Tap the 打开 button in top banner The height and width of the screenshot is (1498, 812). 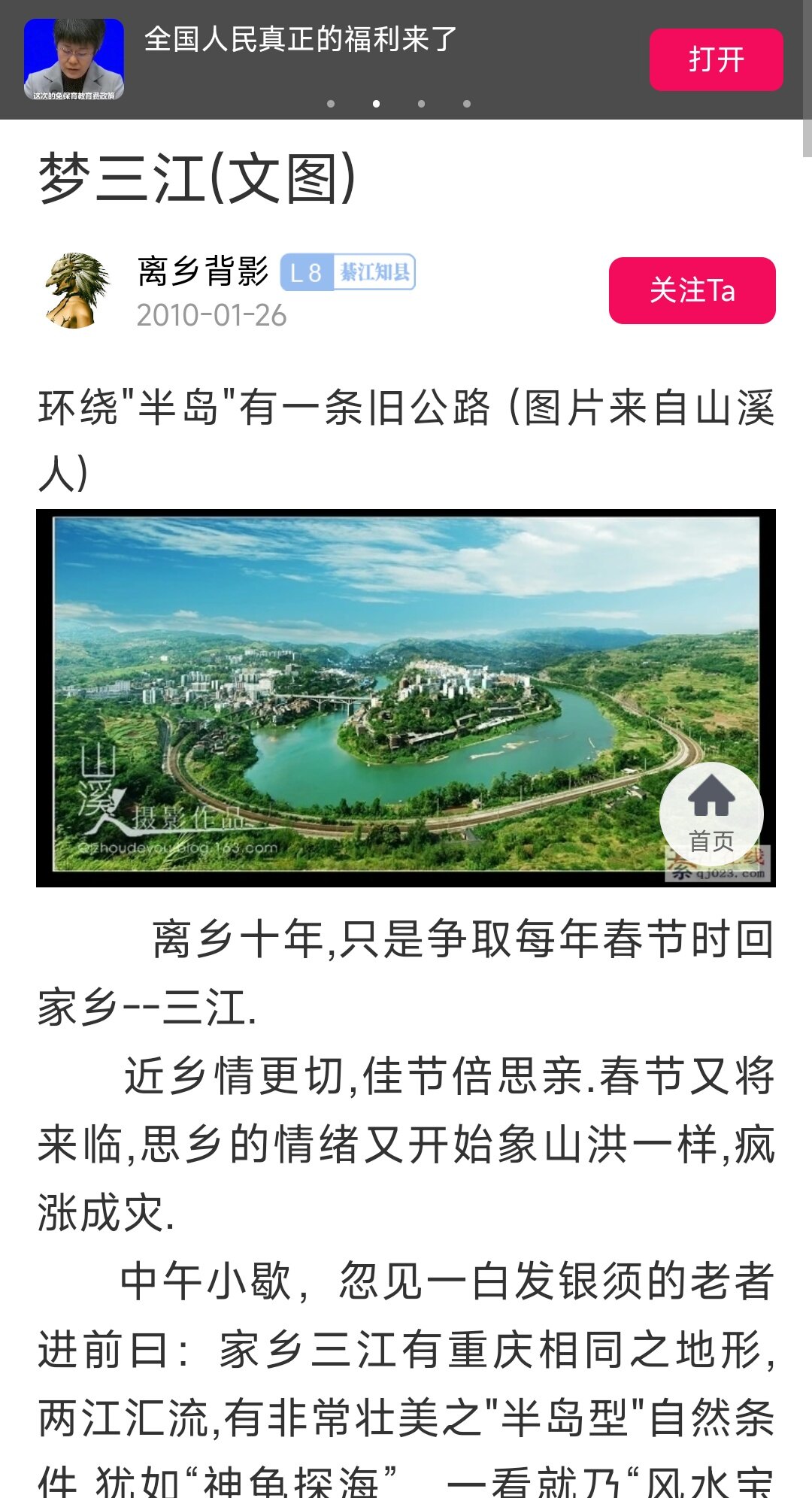[716, 59]
